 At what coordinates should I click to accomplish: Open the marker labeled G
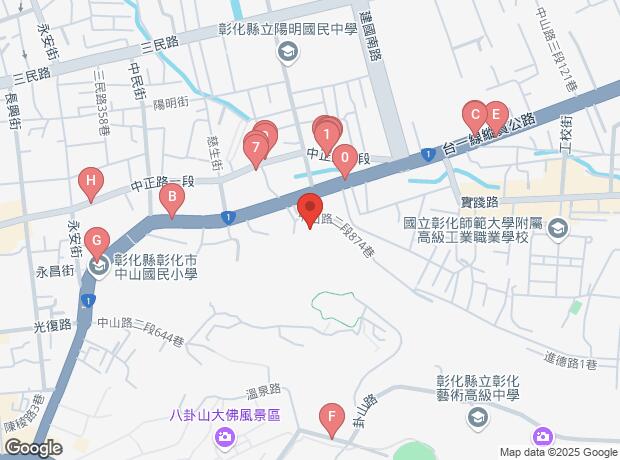tap(97, 240)
